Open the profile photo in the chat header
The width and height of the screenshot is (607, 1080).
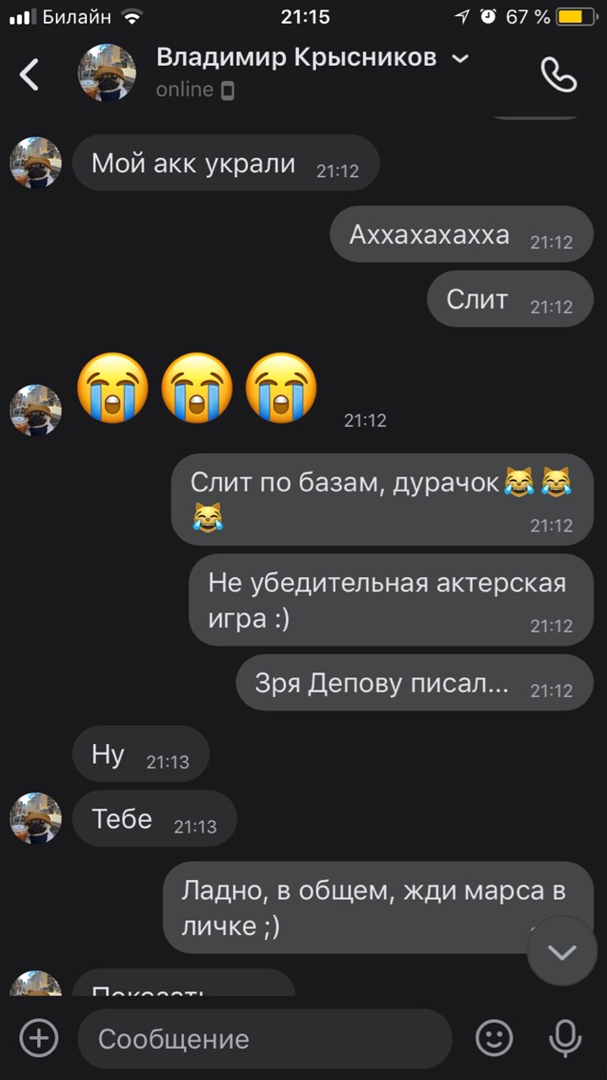[107, 73]
